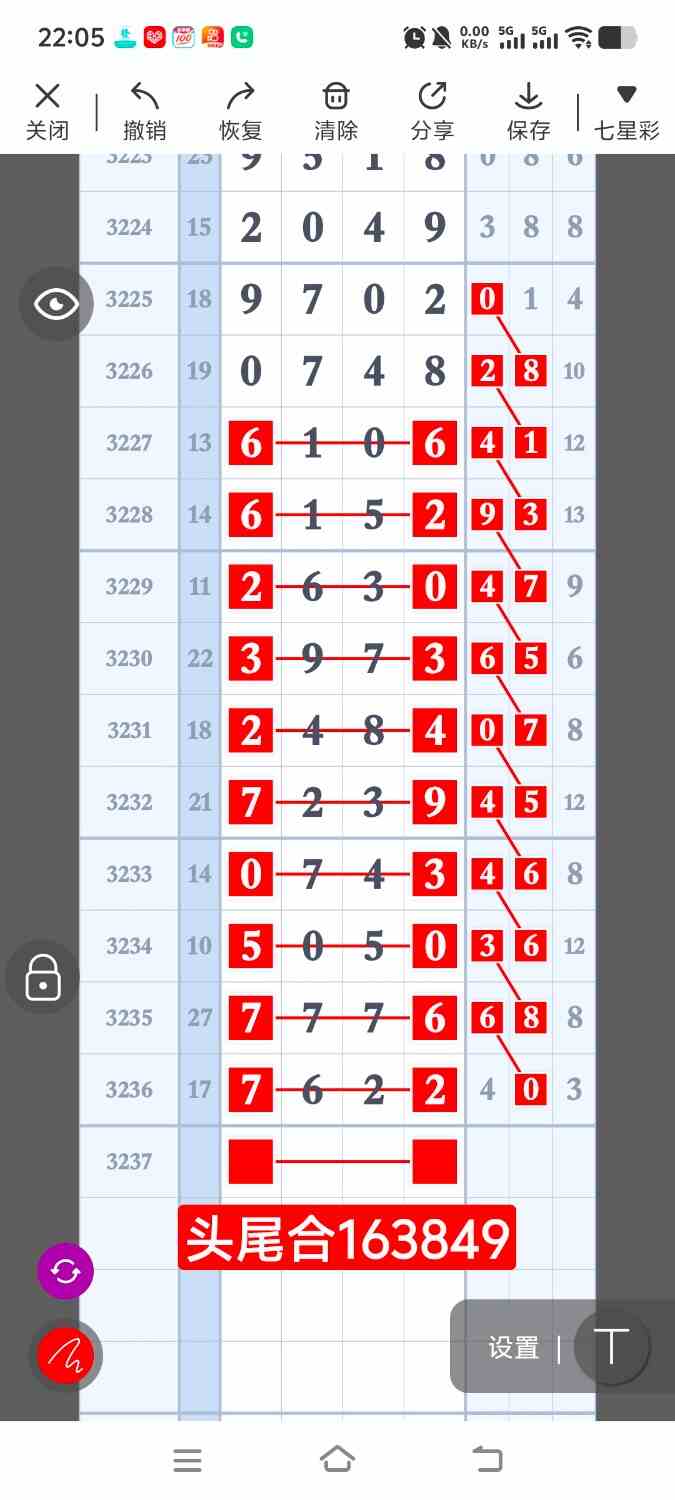The width and height of the screenshot is (675, 1500).
Task: Navigate back with system back button
Action: tap(487, 1460)
